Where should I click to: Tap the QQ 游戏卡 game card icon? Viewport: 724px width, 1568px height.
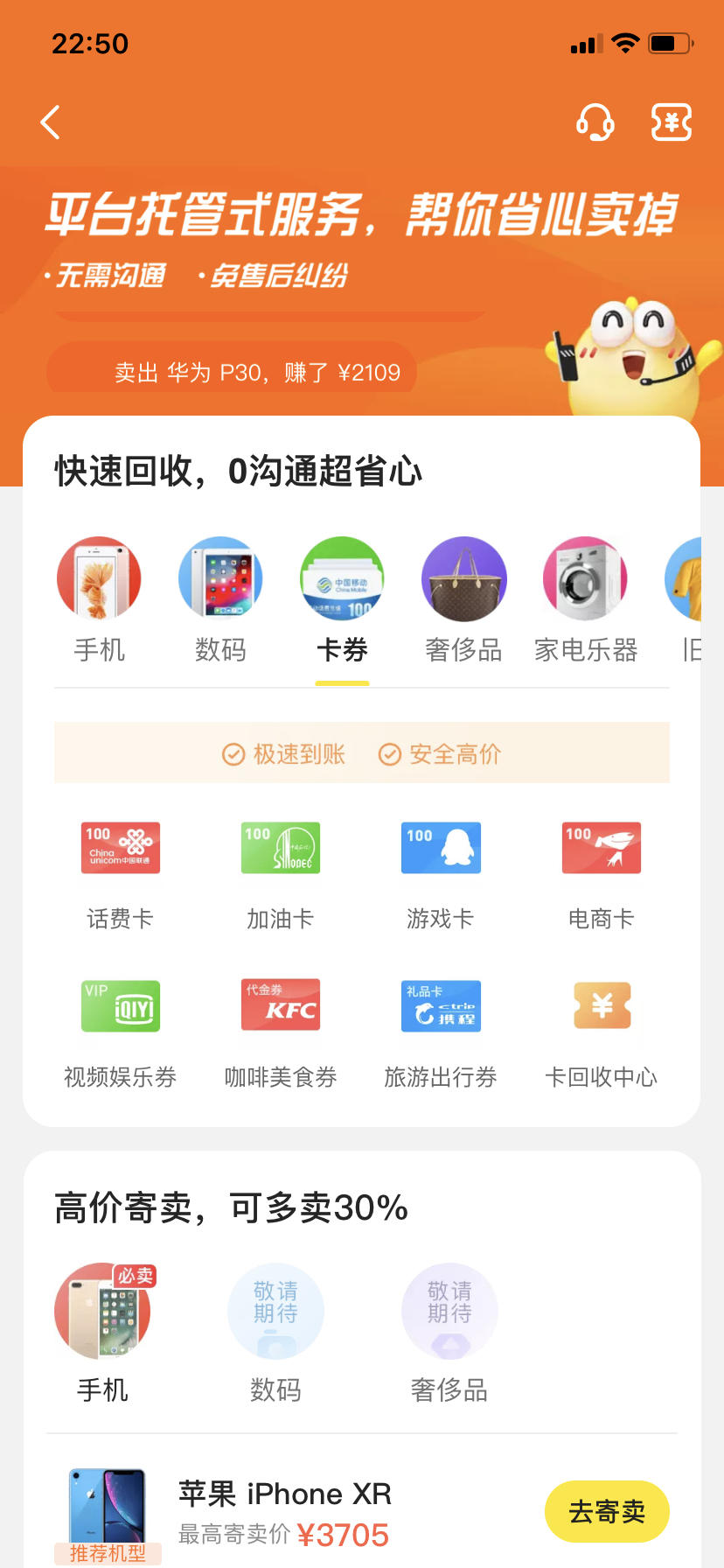[x=441, y=848]
